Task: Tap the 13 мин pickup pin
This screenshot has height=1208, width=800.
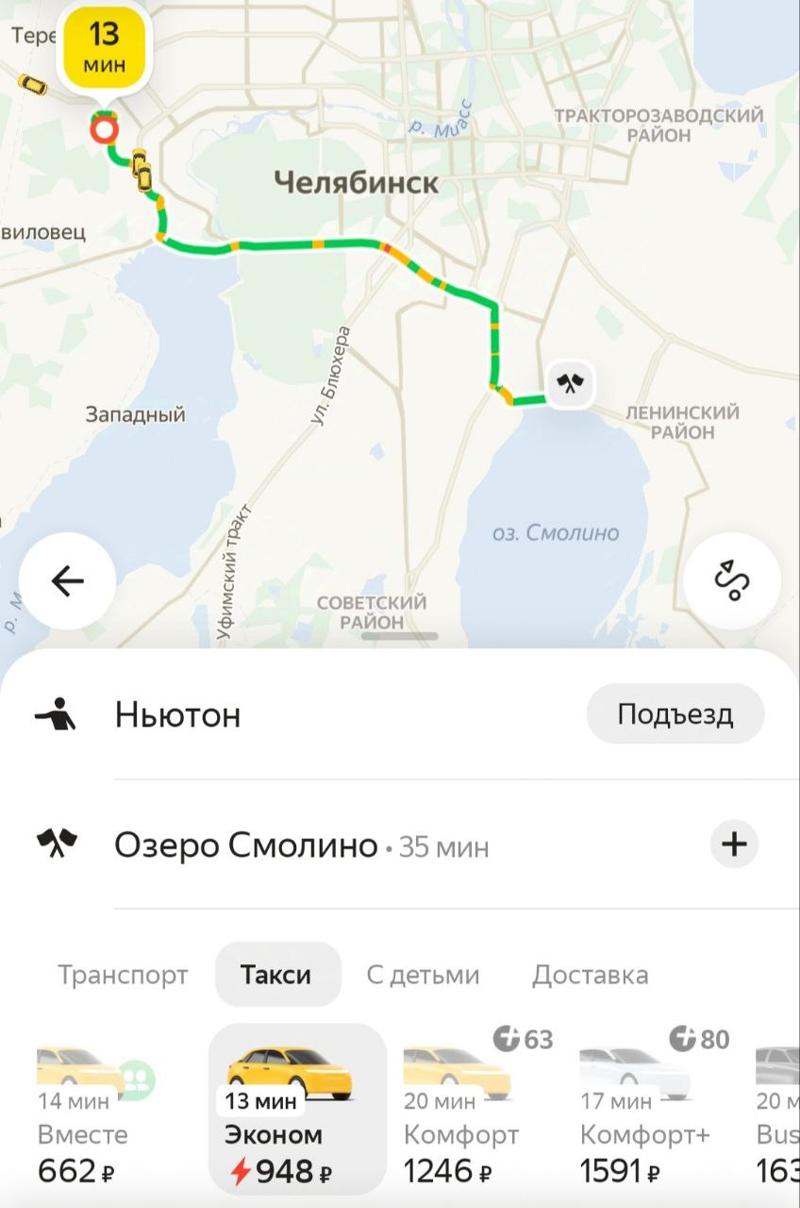Action: point(104,47)
